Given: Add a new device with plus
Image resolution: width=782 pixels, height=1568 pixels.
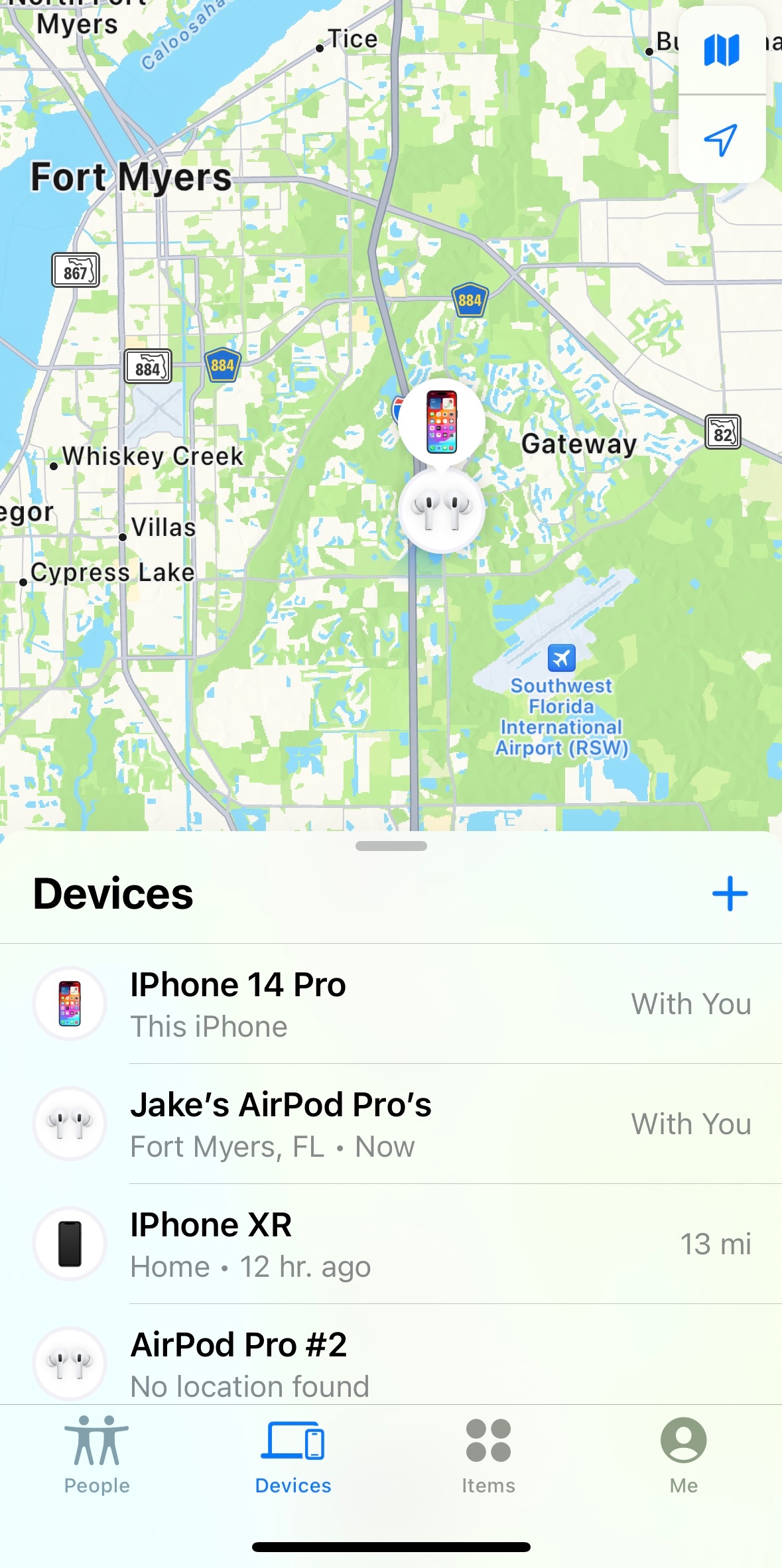Looking at the screenshot, I should [730, 893].
